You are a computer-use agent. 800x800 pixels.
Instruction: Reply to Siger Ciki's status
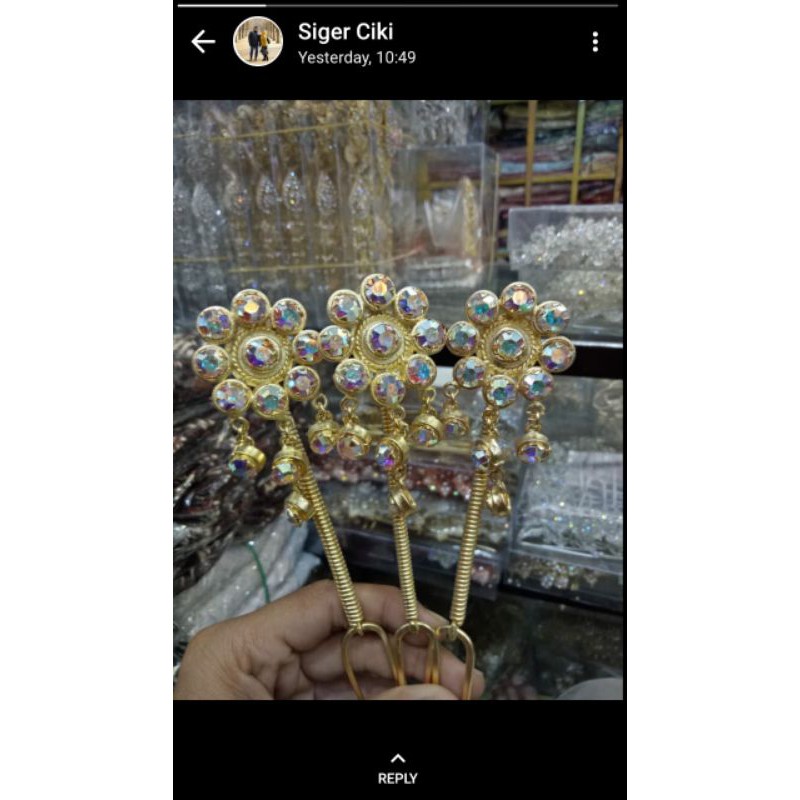coord(397,768)
